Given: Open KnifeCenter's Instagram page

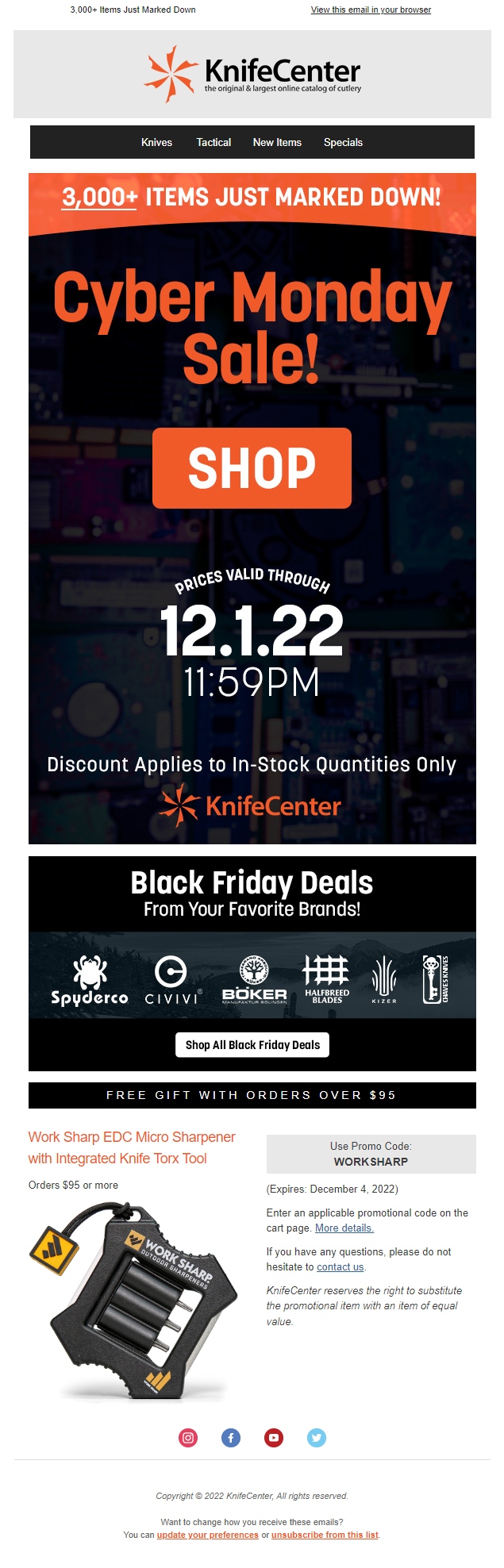Looking at the screenshot, I should pos(188,1438).
